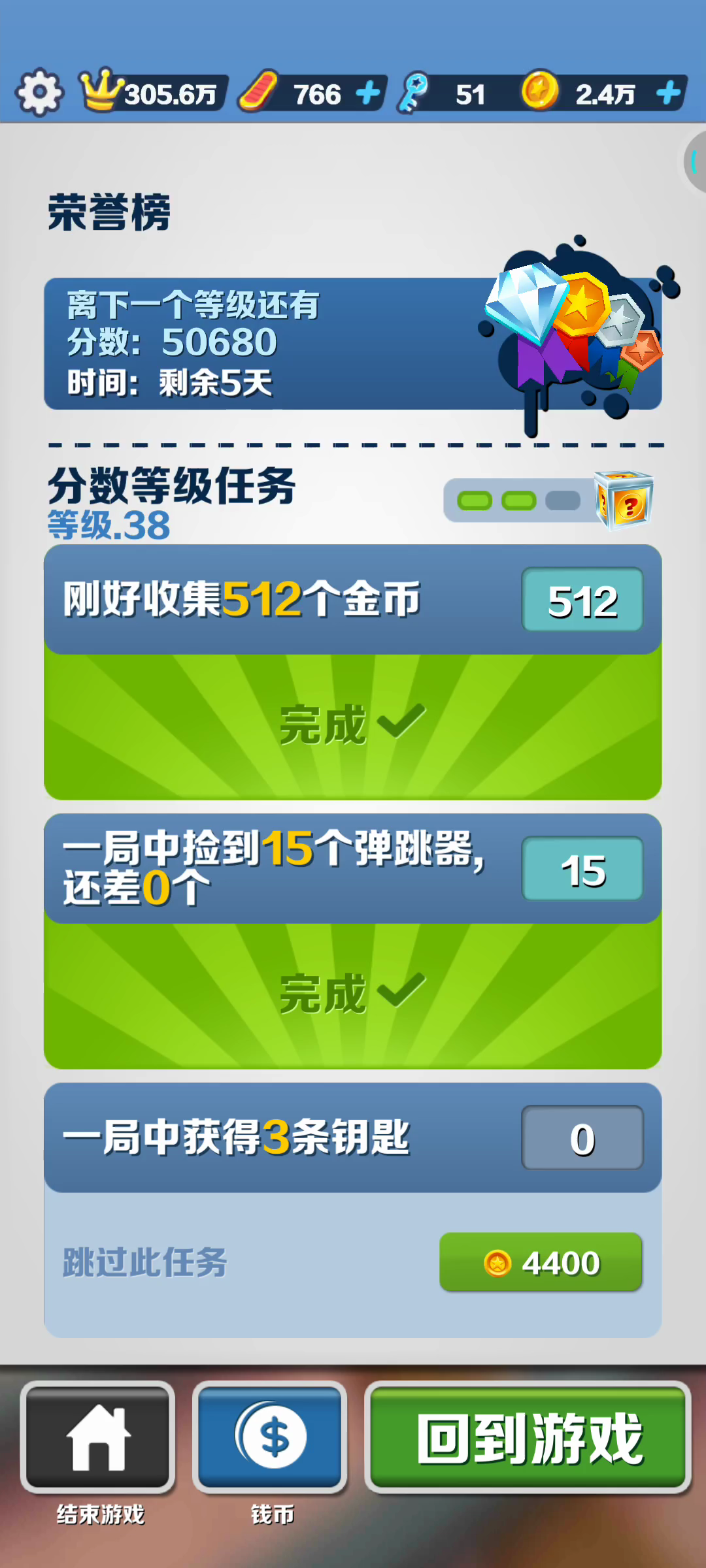Viewport: 706px width, 1568px height.
Task: Open the mystery box reward
Action: (x=624, y=500)
